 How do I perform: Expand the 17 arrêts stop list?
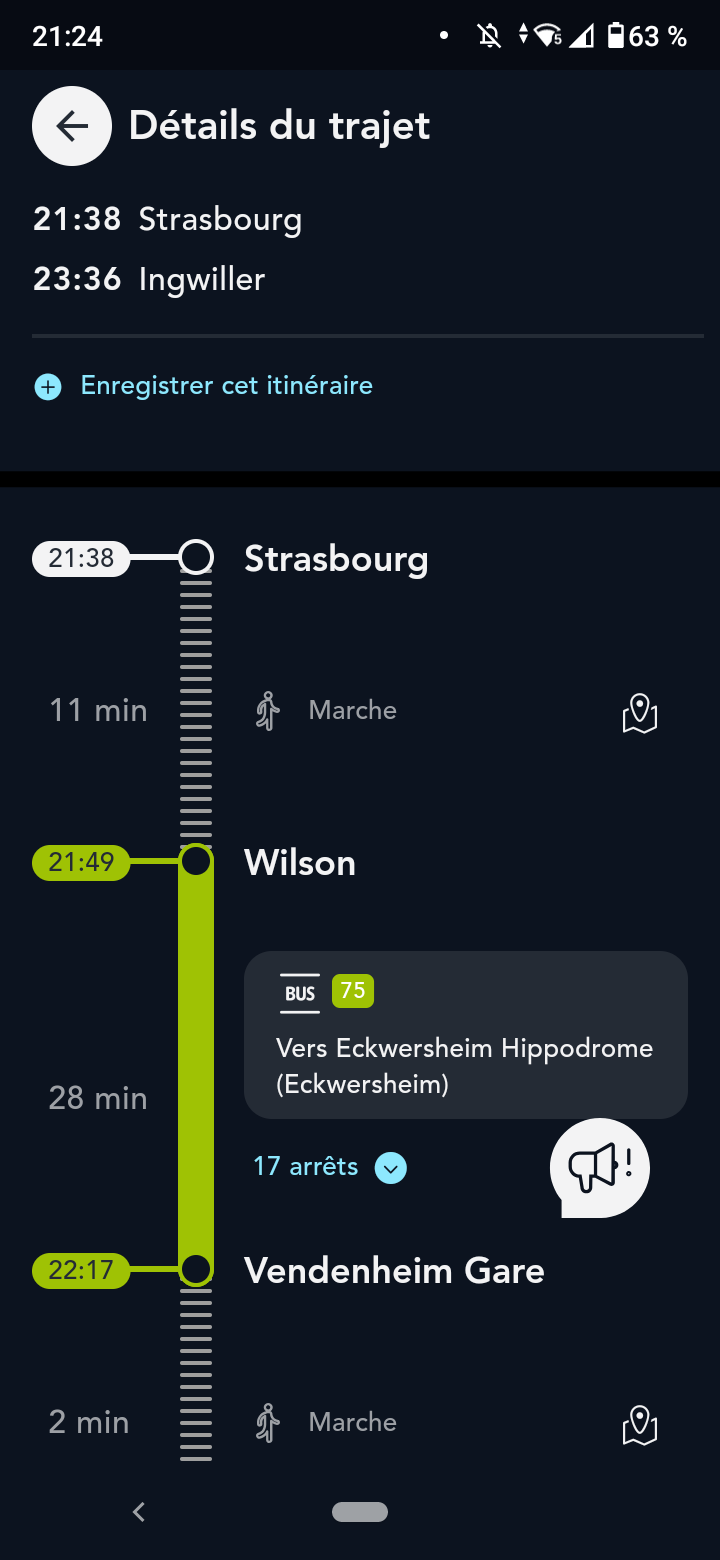(329, 1167)
